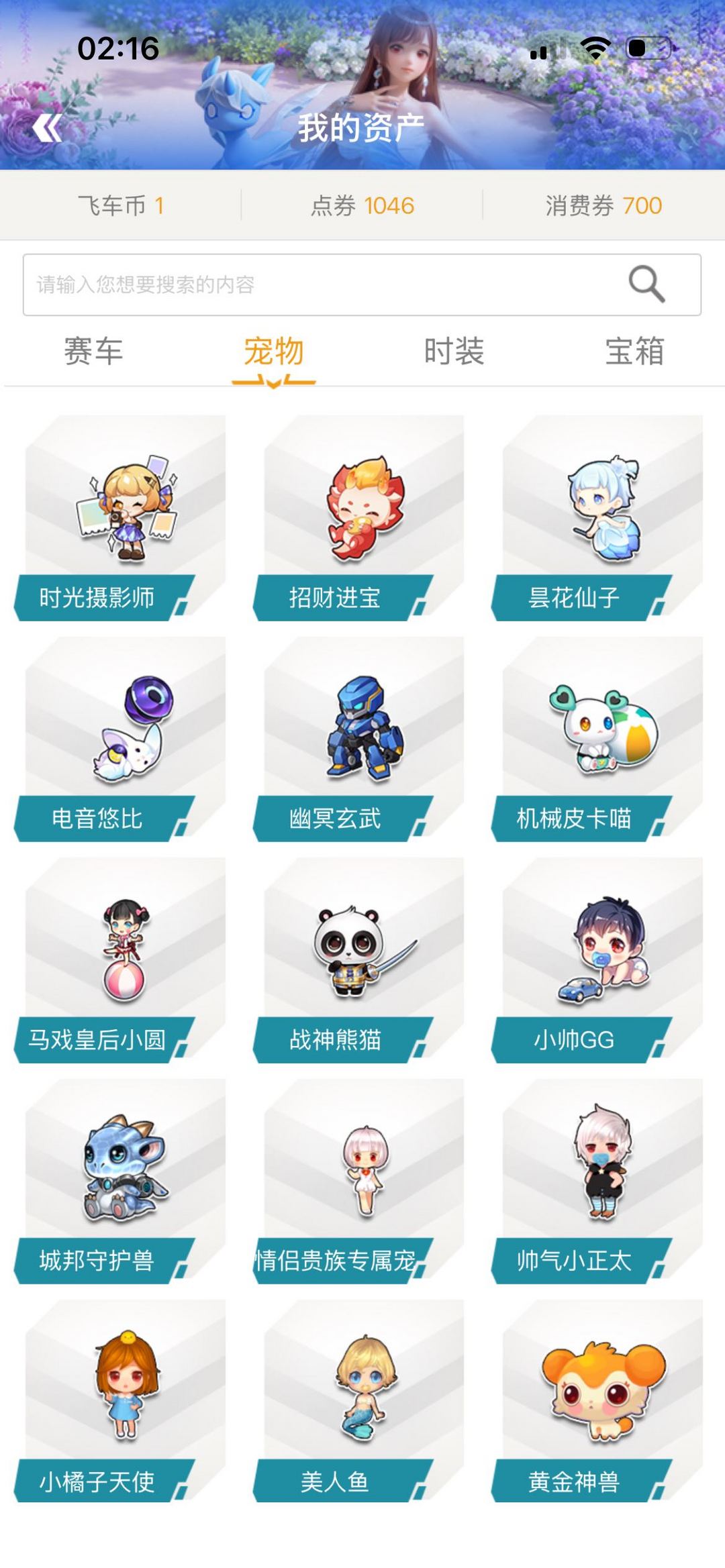Image resolution: width=725 pixels, height=1568 pixels.
Task: Switch to the 时装 tab
Action: click(454, 352)
